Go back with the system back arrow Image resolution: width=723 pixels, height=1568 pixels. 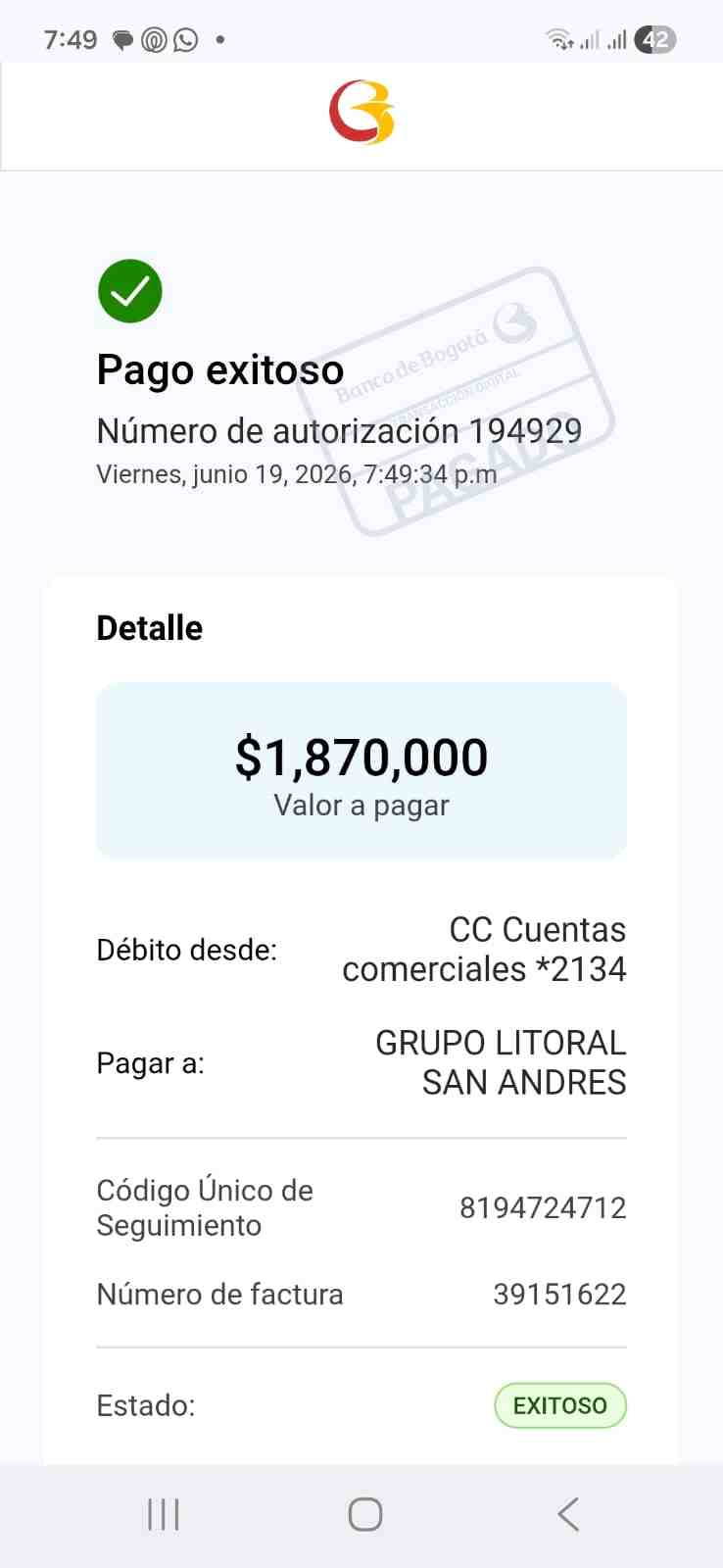[568, 1514]
